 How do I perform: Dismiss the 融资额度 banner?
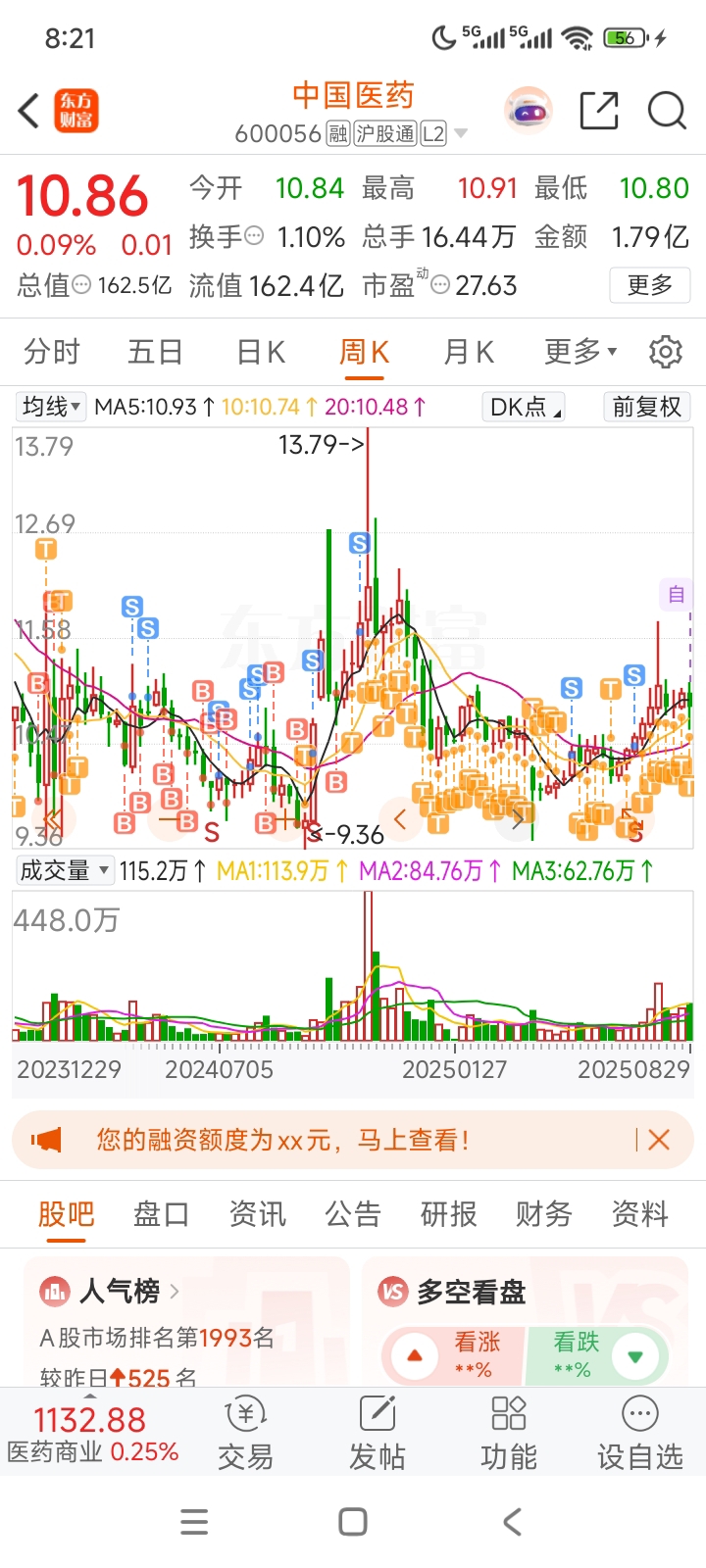[x=659, y=1140]
